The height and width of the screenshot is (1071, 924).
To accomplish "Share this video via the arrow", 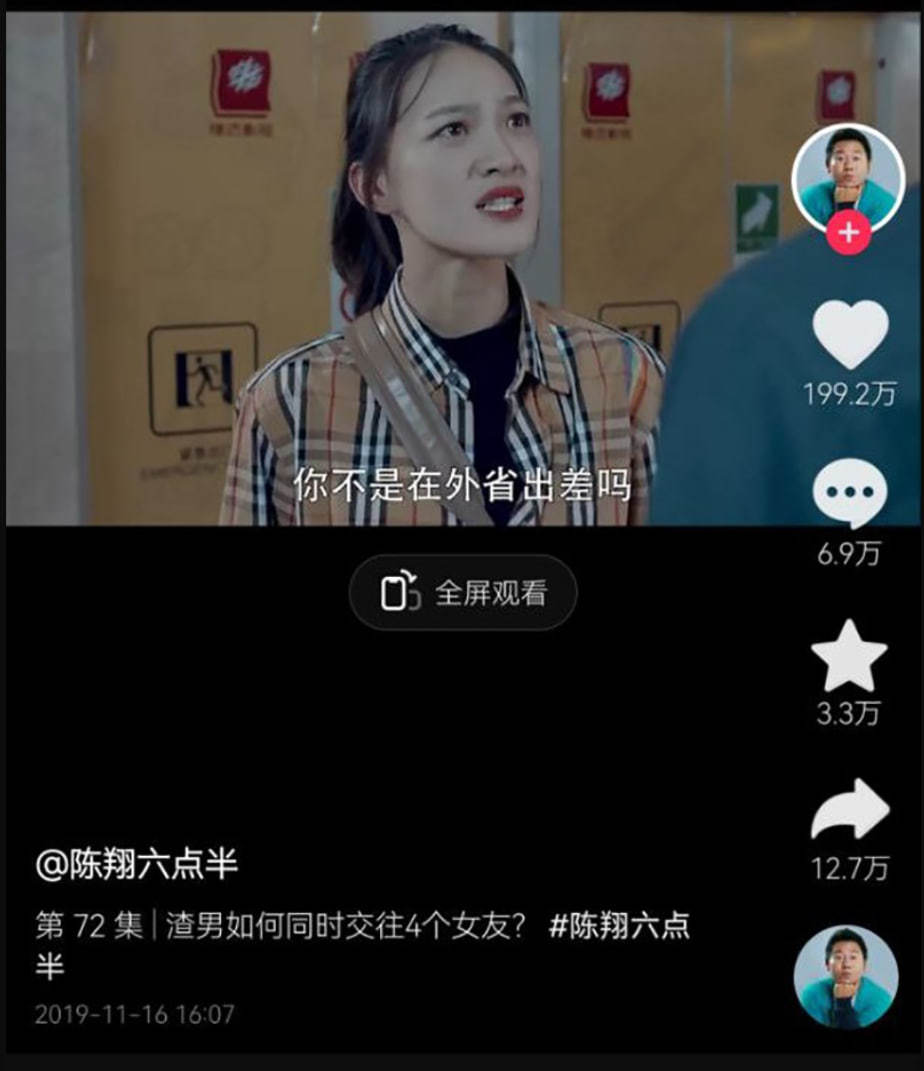I will (x=849, y=810).
